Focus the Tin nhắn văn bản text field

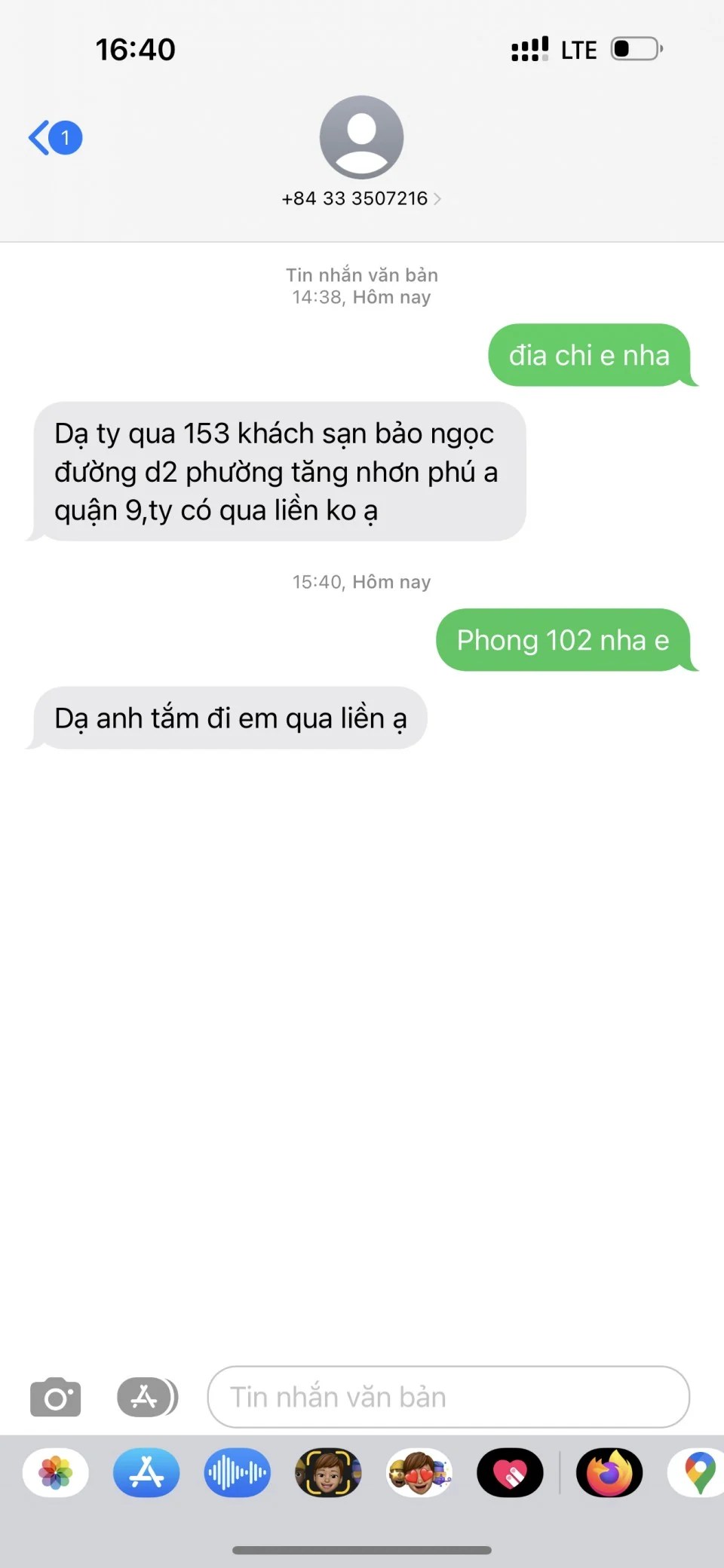pos(448,1397)
